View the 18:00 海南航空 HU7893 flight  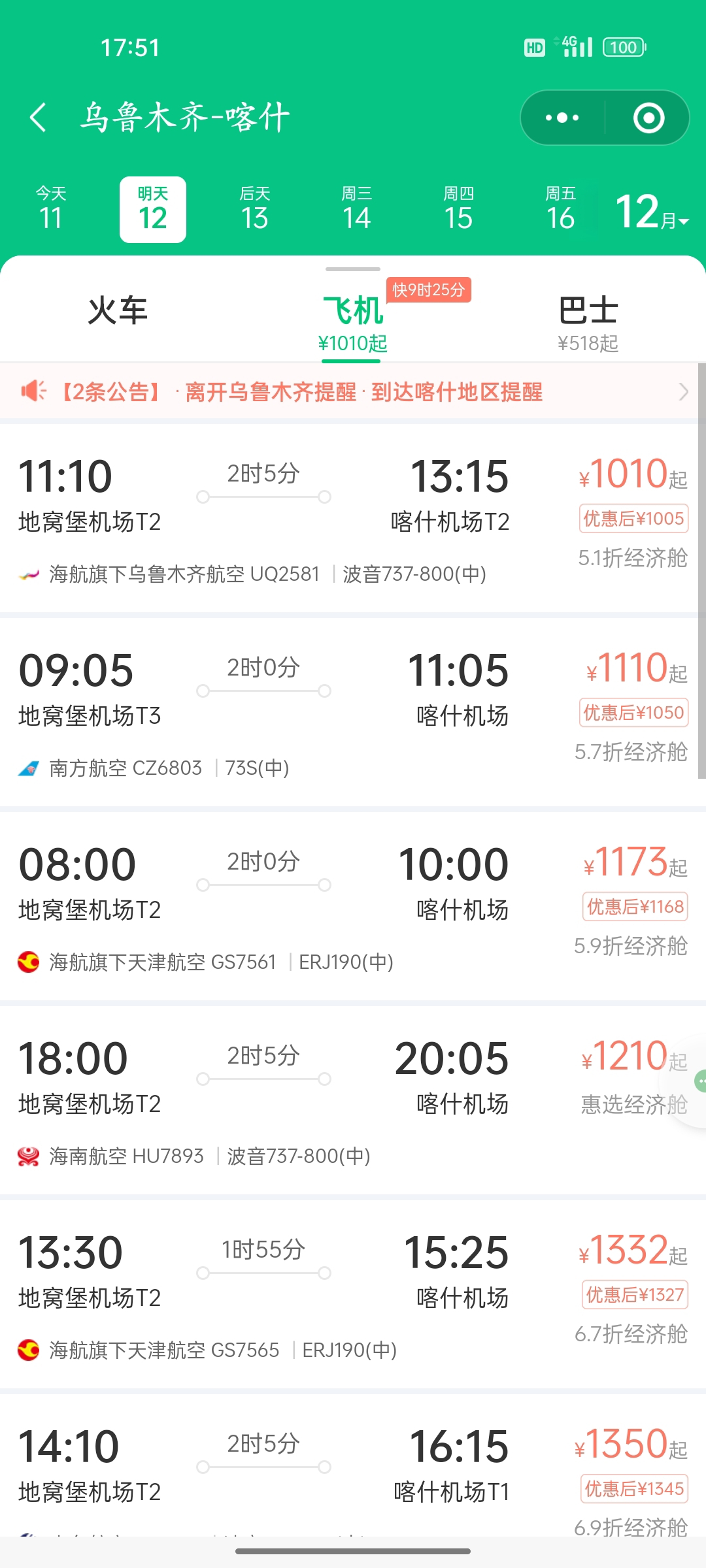[353, 1101]
